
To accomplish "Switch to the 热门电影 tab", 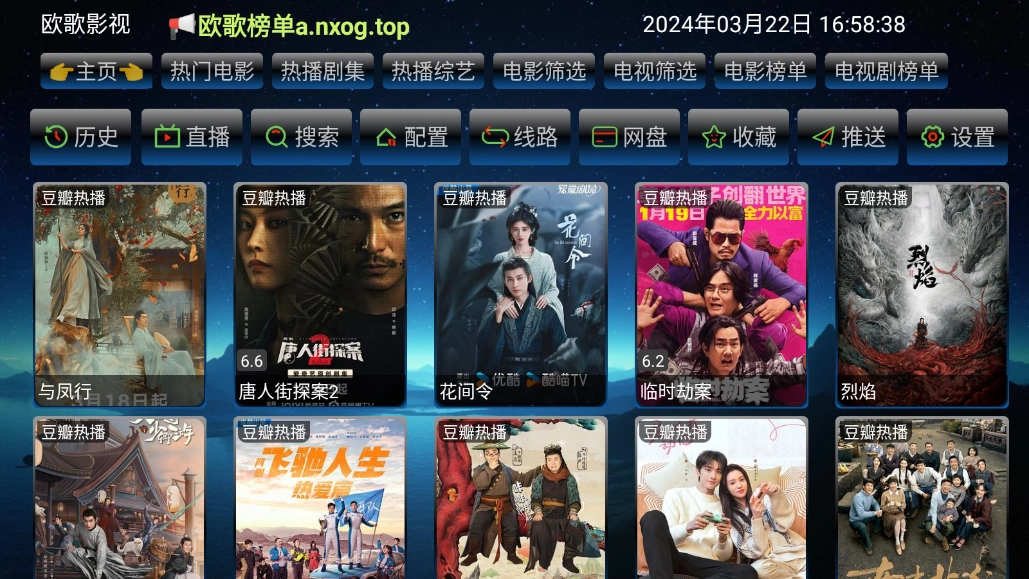I will click(x=212, y=72).
